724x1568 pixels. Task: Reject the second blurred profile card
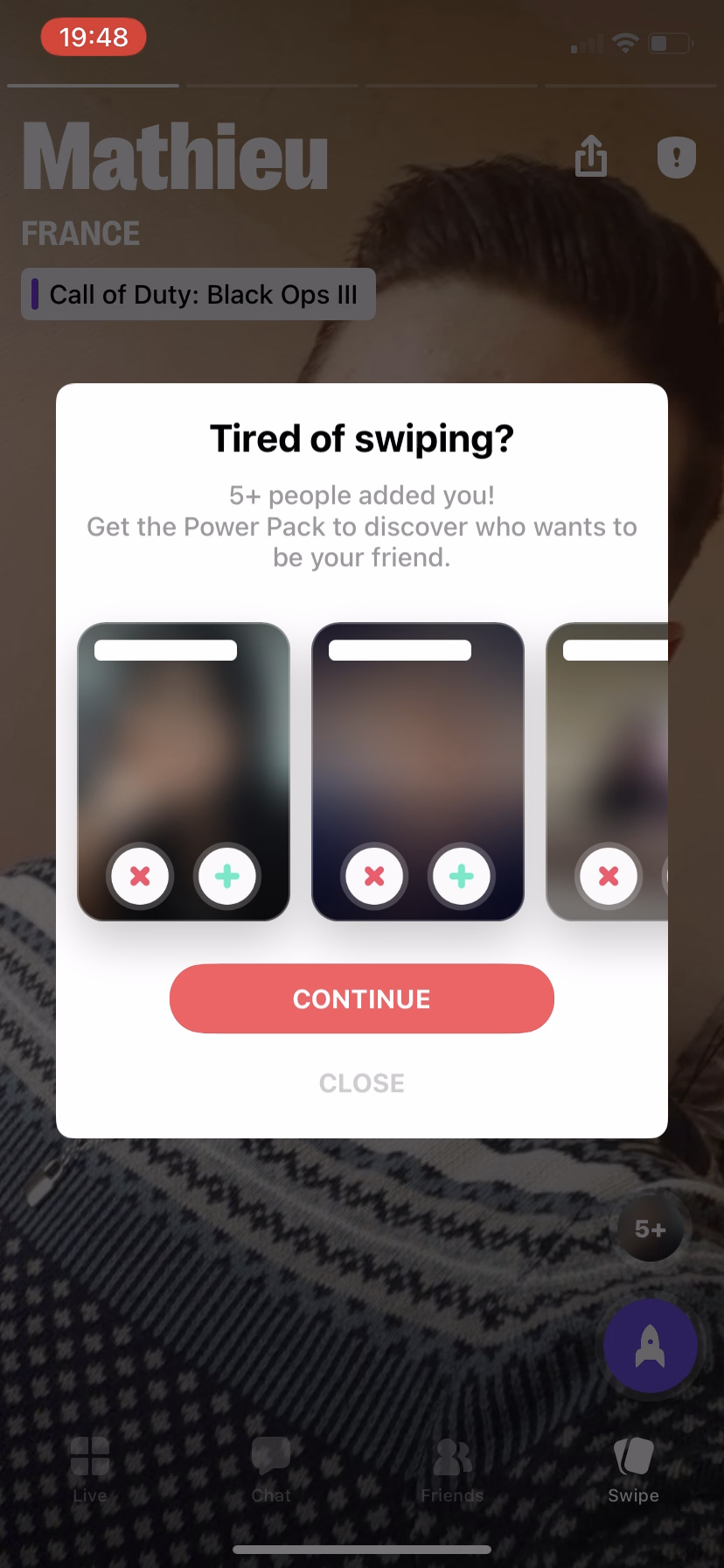tap(374, 876)
